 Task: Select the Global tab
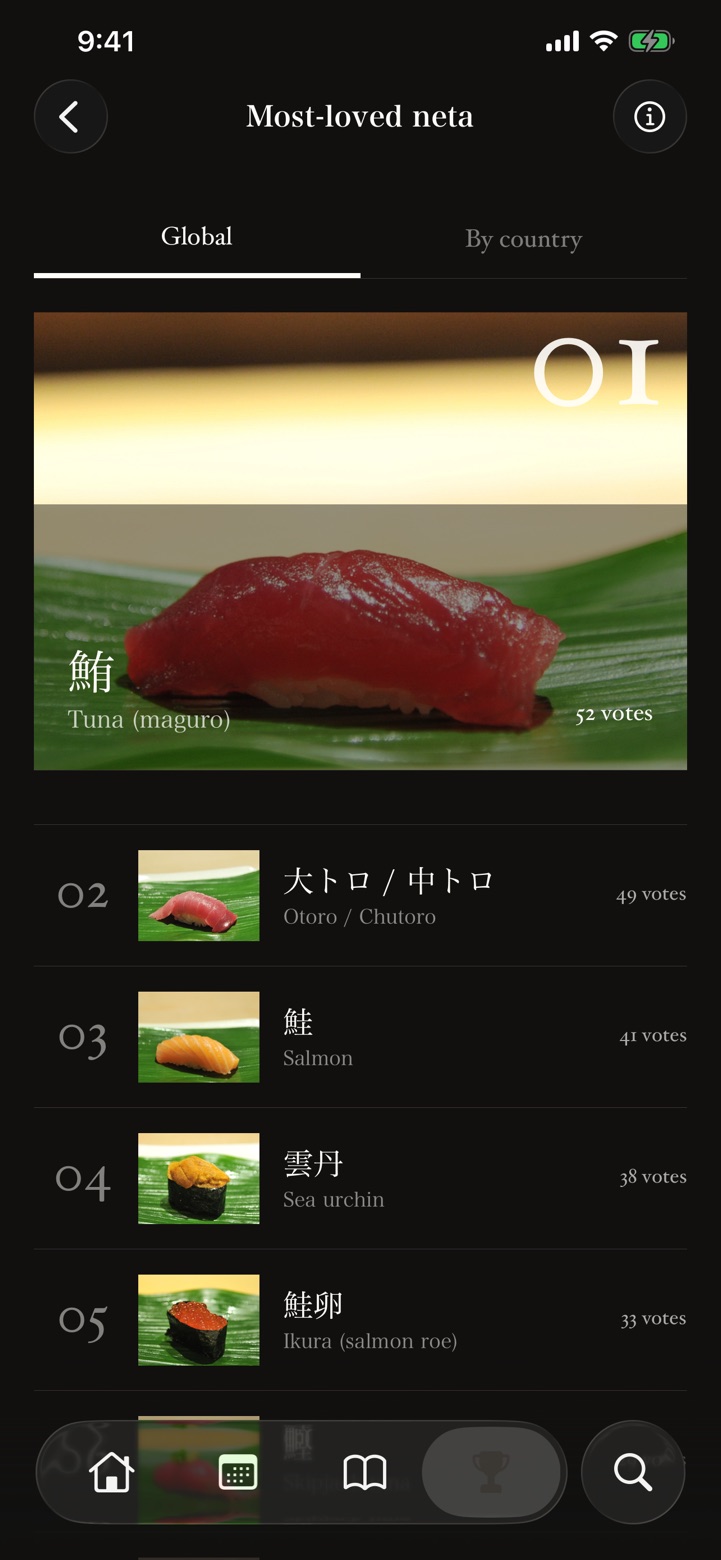pyautogui.click(x=197, y=238)
